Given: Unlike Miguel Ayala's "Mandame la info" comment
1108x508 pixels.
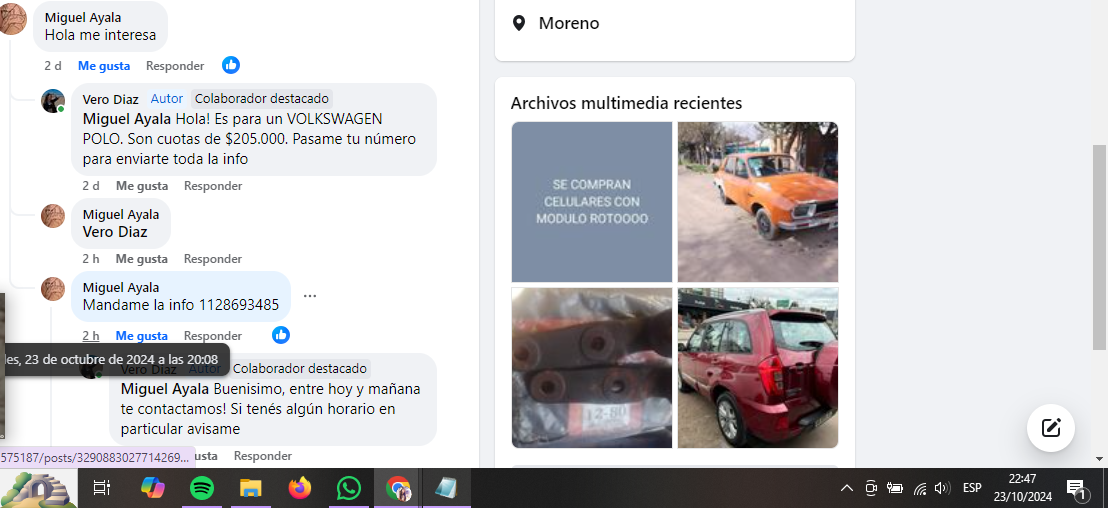Looking at the screenshot, I should point(141,336).
